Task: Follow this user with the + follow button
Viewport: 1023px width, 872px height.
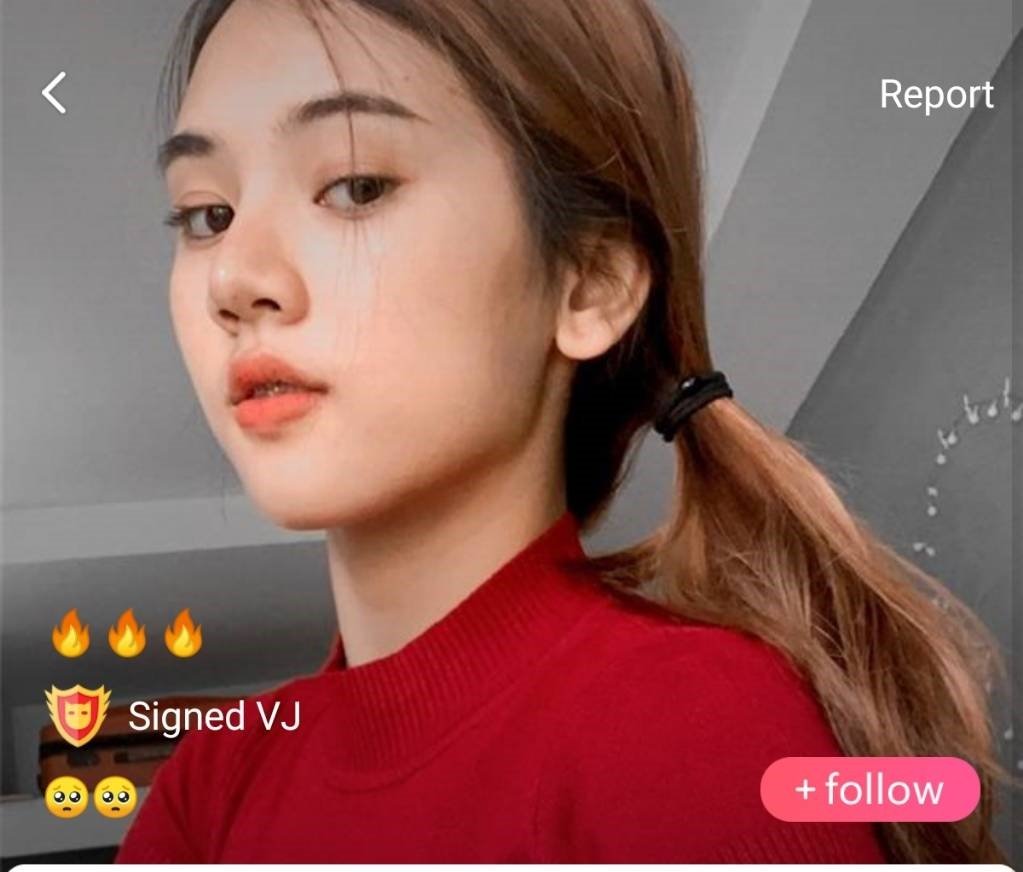Action: (x=869, y=789)
